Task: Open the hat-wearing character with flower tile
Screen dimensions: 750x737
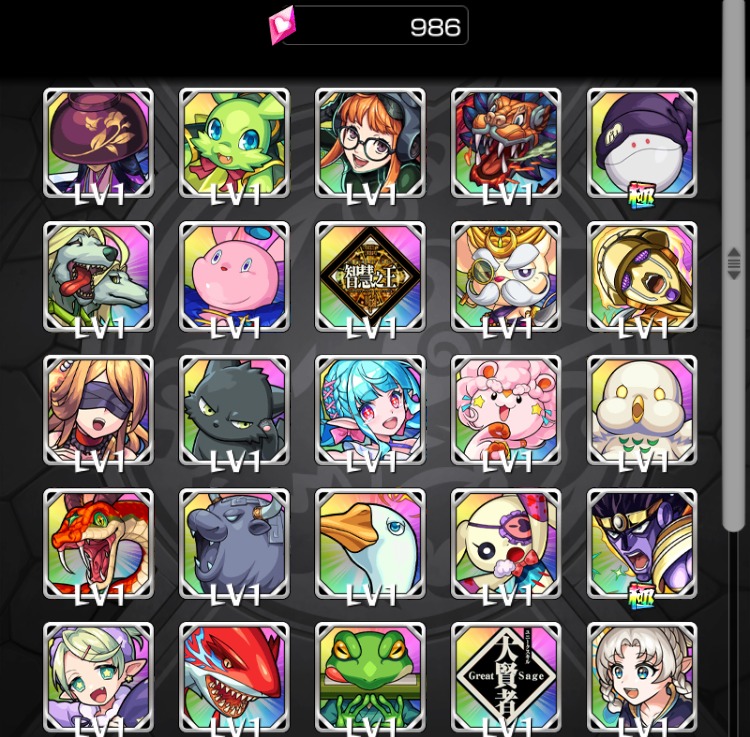Action: [x=98, y=142]
